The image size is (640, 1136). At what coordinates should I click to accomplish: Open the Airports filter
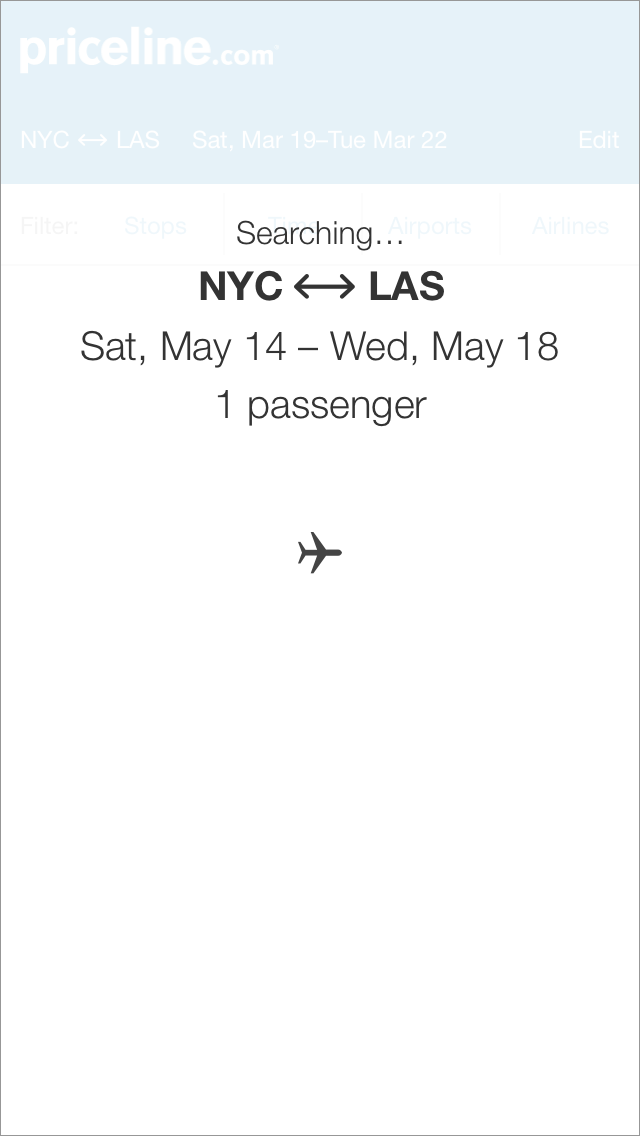point(430,226)
